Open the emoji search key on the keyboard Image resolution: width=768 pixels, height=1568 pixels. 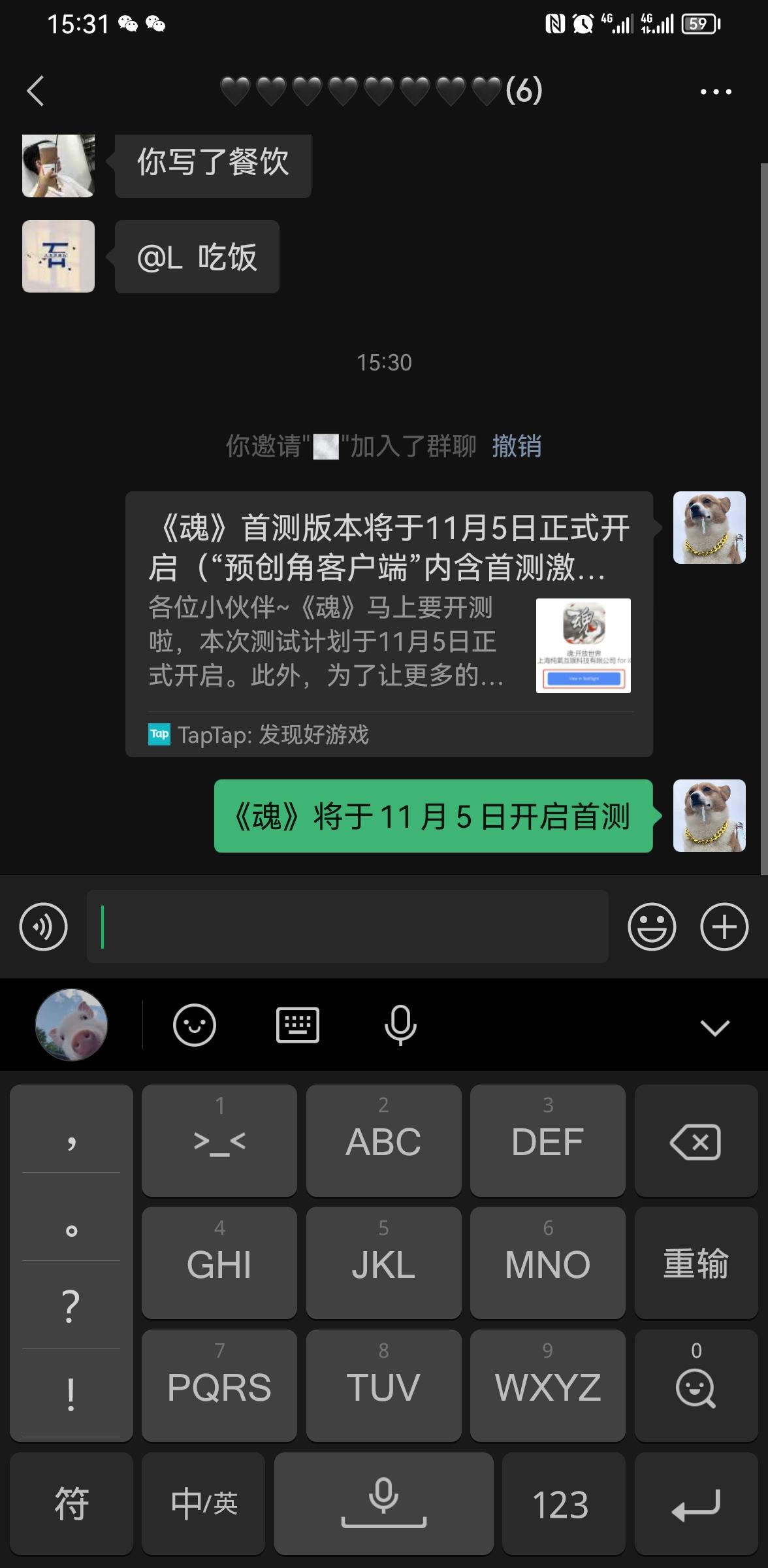(695, 1386)
